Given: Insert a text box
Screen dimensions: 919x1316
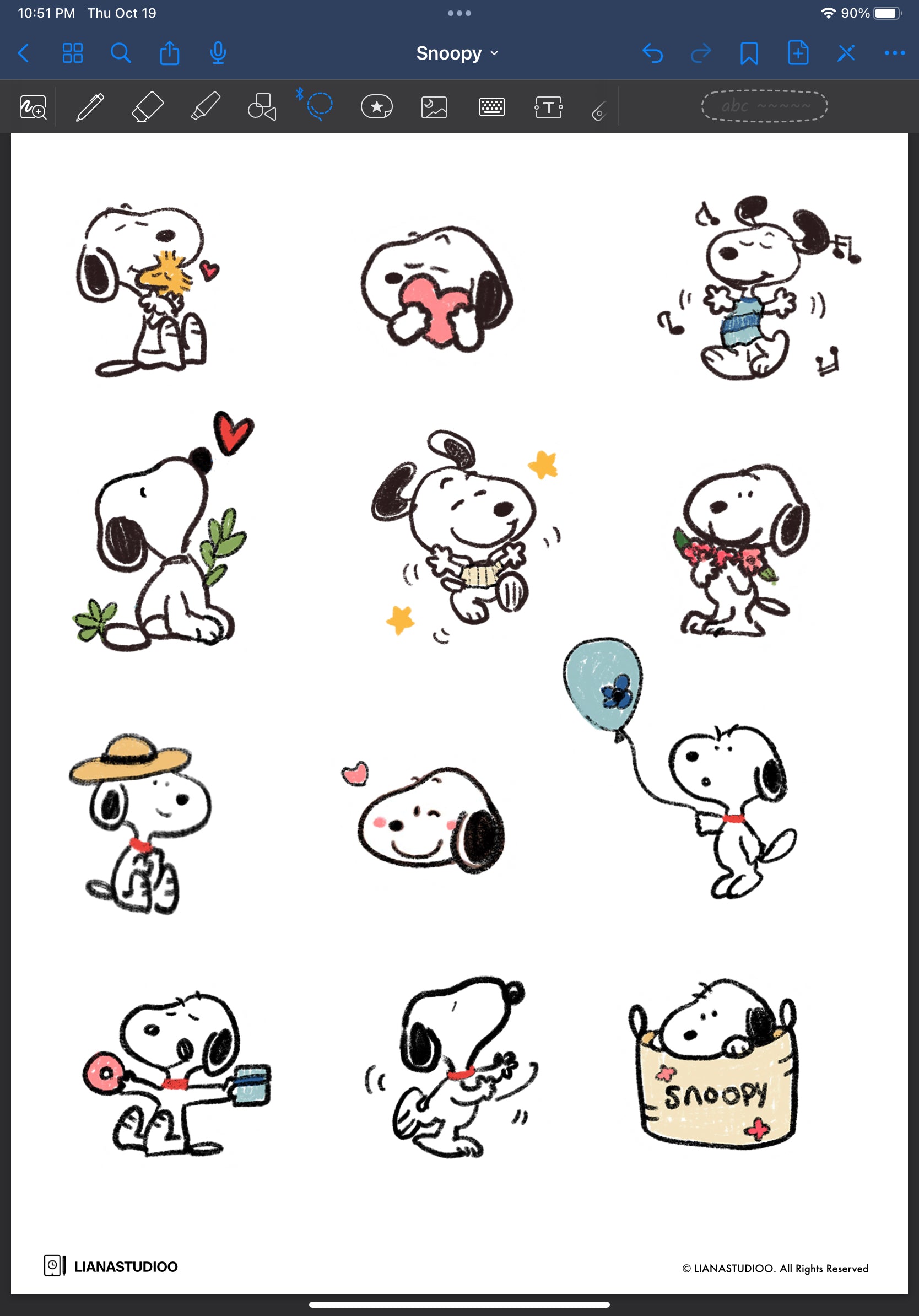Looking at the screenshot, I should (548, 107).
